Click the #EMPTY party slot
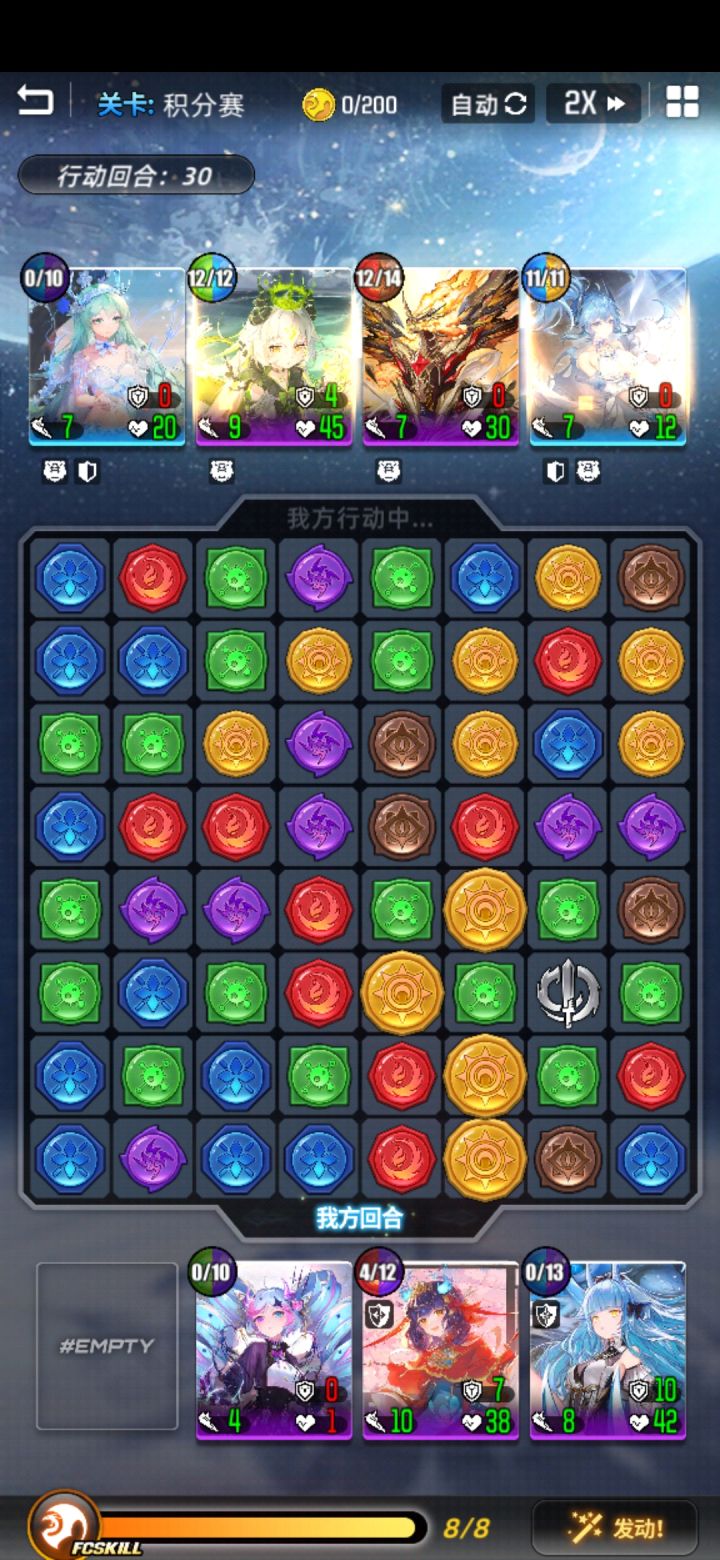 click(x=106, y=1345)
